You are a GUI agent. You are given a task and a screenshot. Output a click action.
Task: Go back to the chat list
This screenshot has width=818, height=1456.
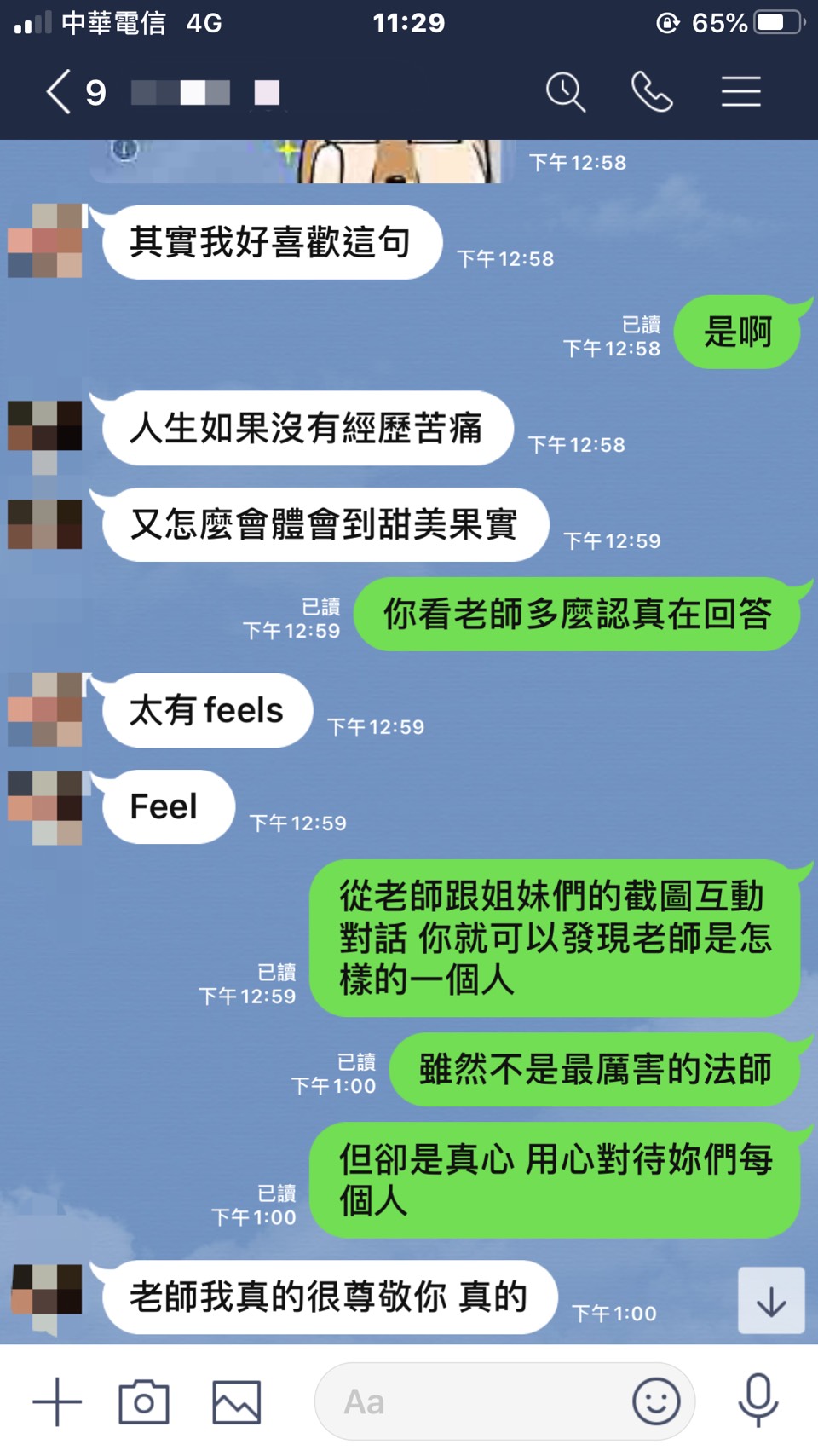tap(58, 92)
